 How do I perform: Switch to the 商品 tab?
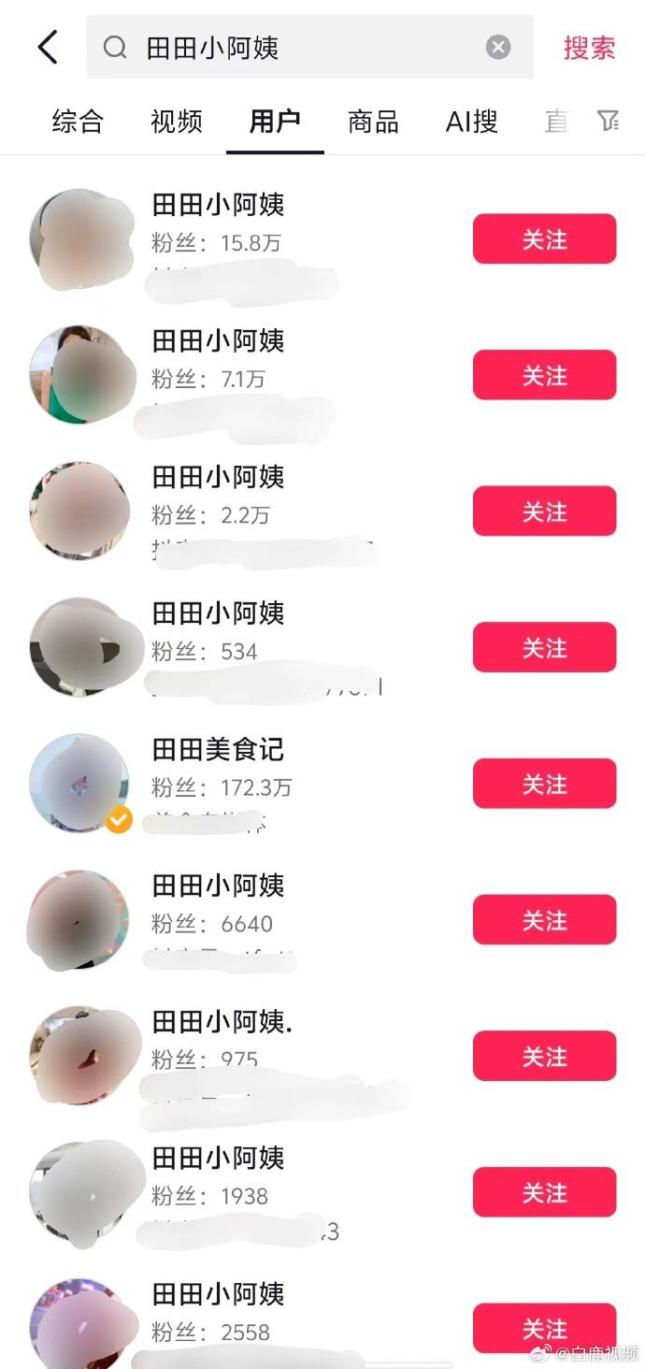pyautogui.click(x=373, y=122)
